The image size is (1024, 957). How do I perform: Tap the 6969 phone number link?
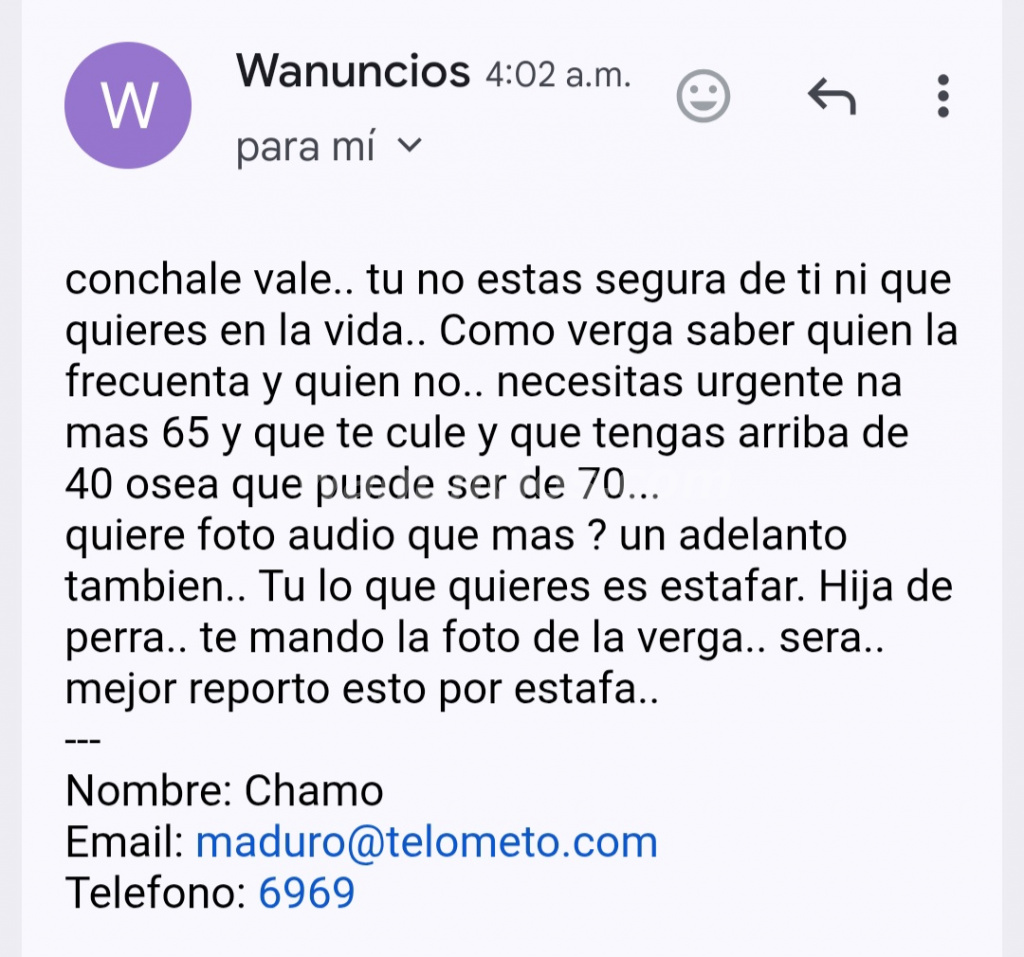click(307, 892)
